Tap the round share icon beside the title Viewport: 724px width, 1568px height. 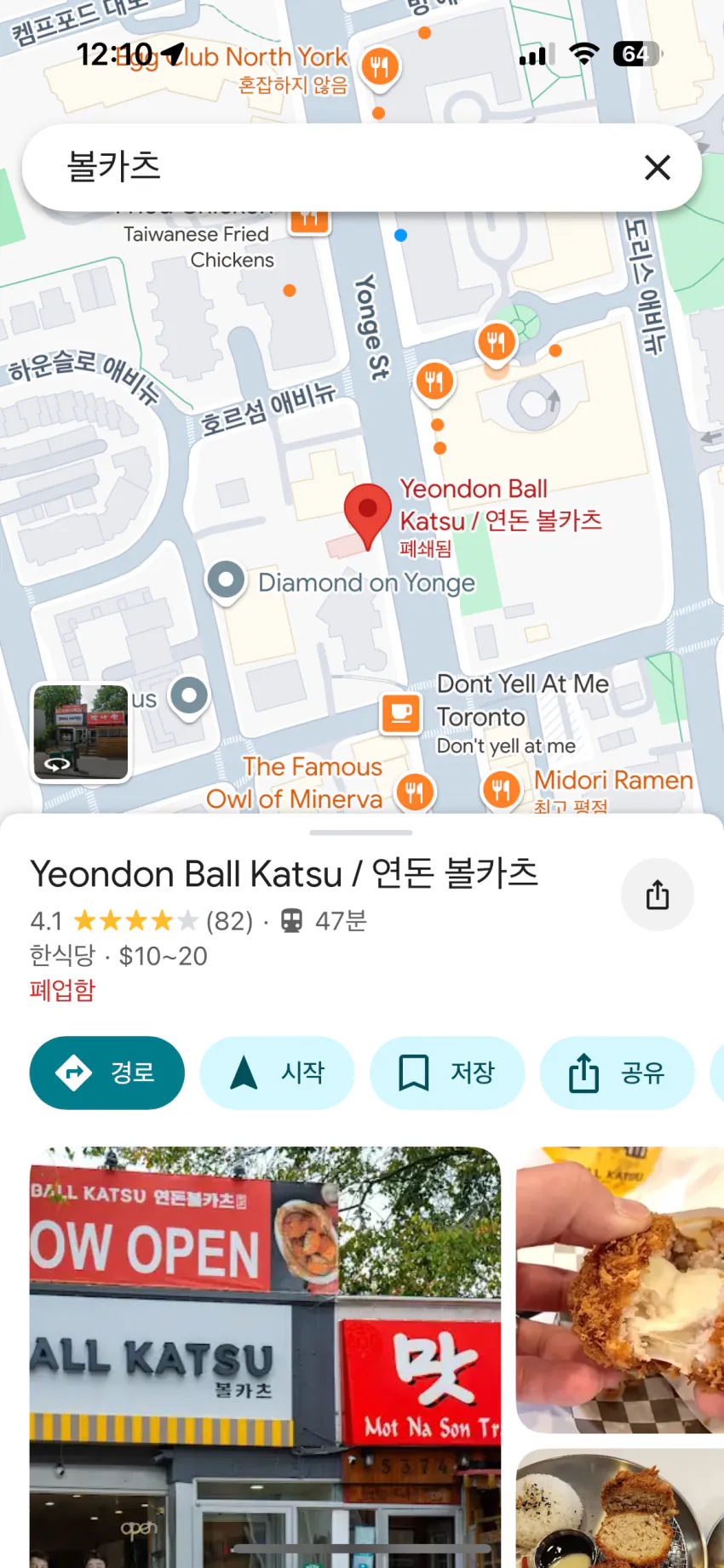click(x=657, y=895)
